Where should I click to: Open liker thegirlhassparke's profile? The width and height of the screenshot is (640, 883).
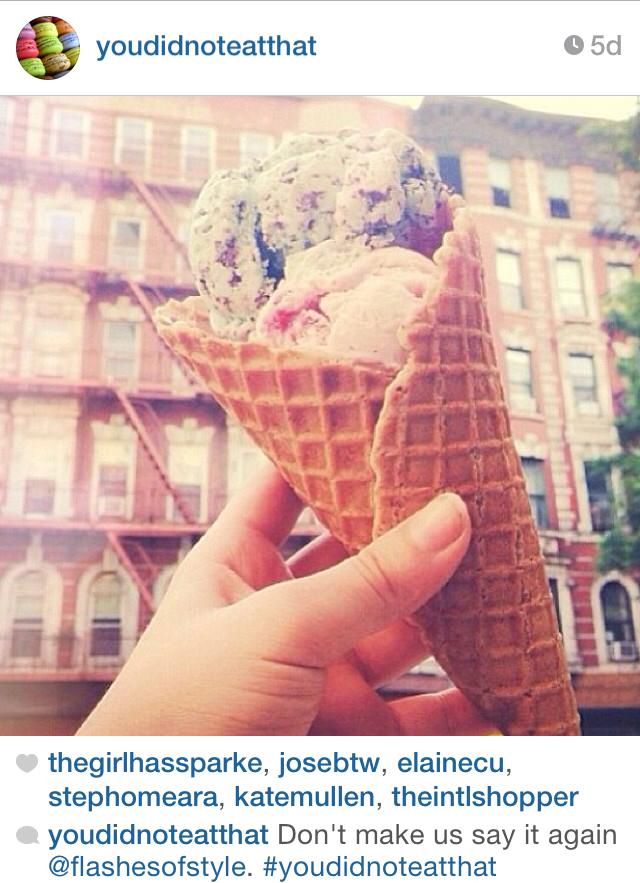coord(157,765)
